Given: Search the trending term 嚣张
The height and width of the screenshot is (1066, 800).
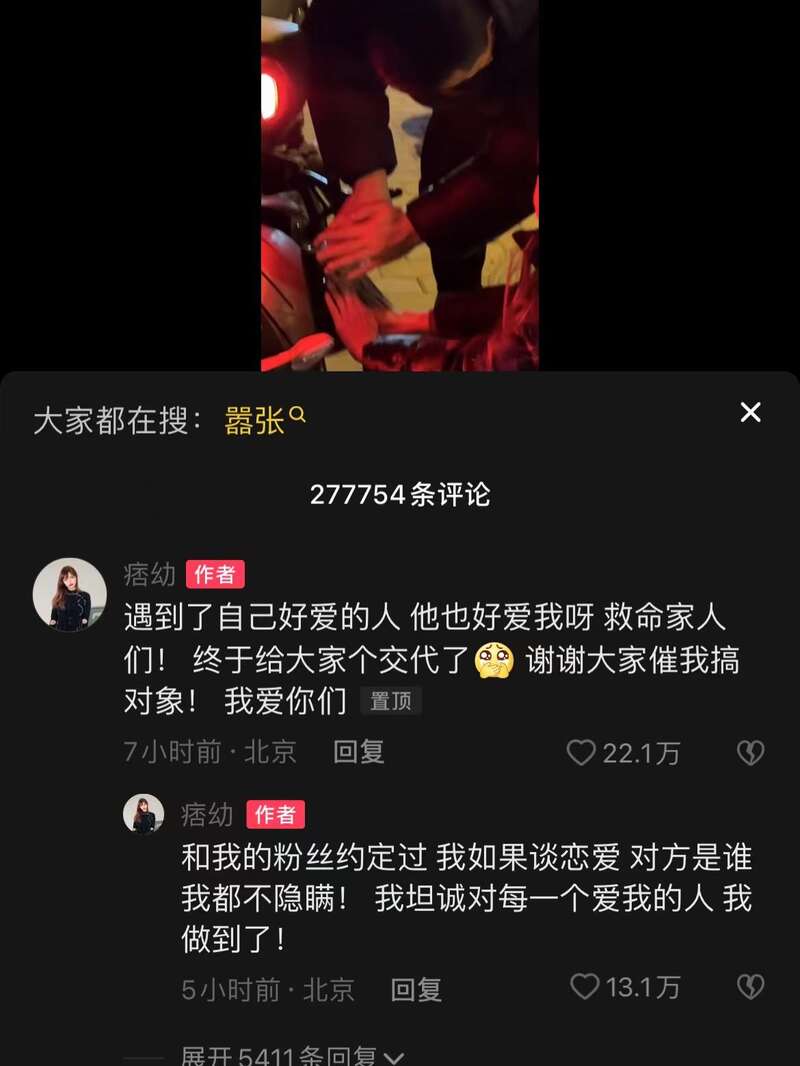Looking at the screenshot, I should tap(264, 421).
